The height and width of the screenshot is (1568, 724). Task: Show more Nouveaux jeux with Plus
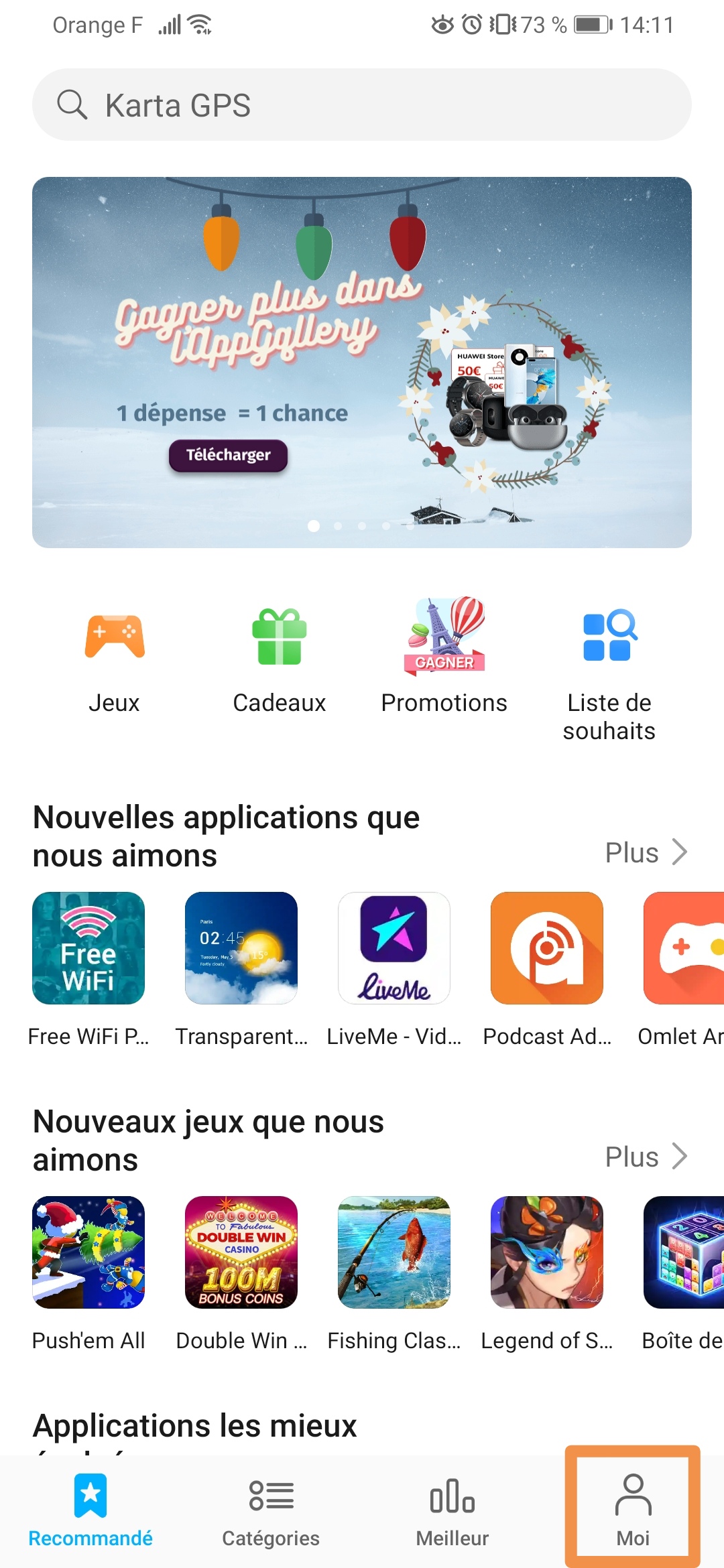coord(646,1157)
